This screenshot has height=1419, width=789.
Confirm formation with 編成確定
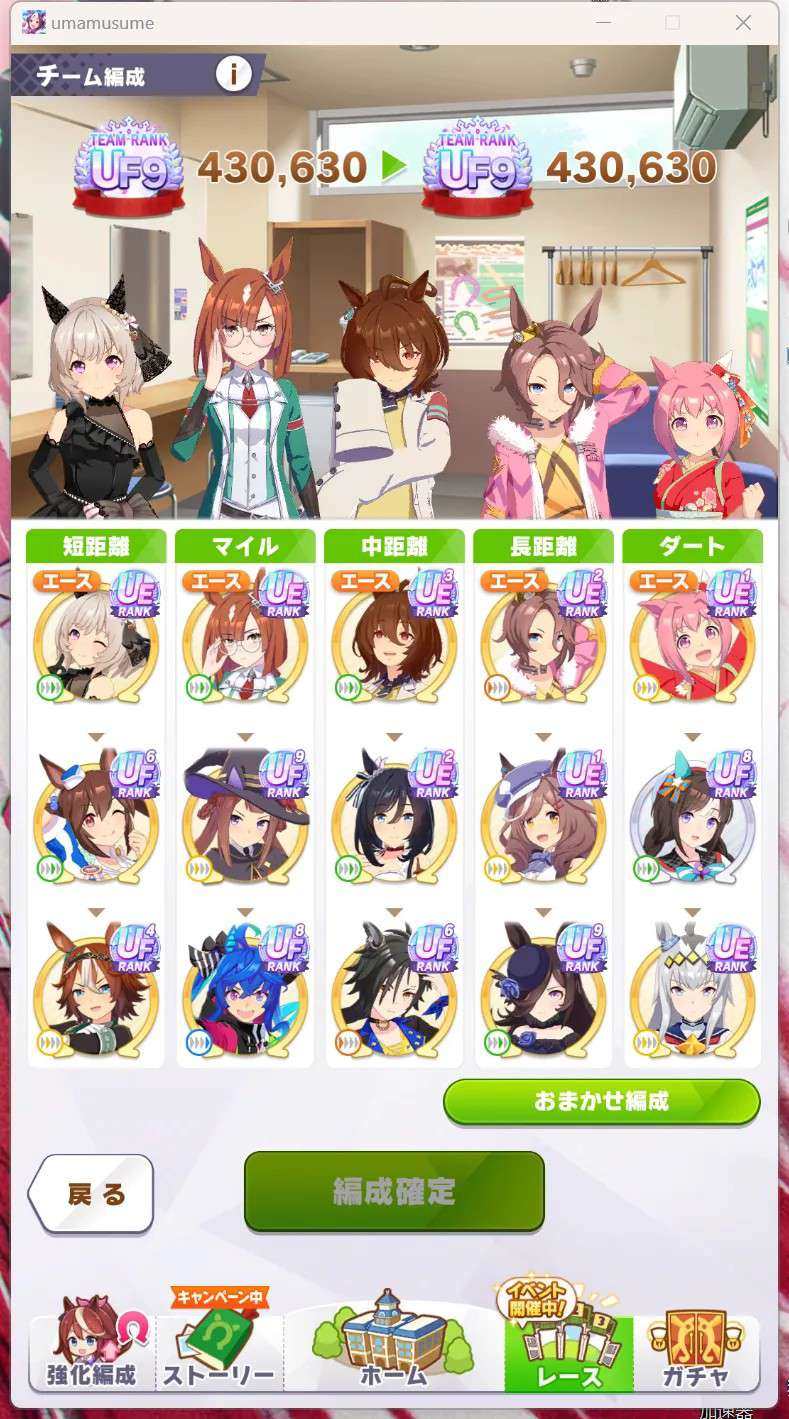click(394, 1191)
